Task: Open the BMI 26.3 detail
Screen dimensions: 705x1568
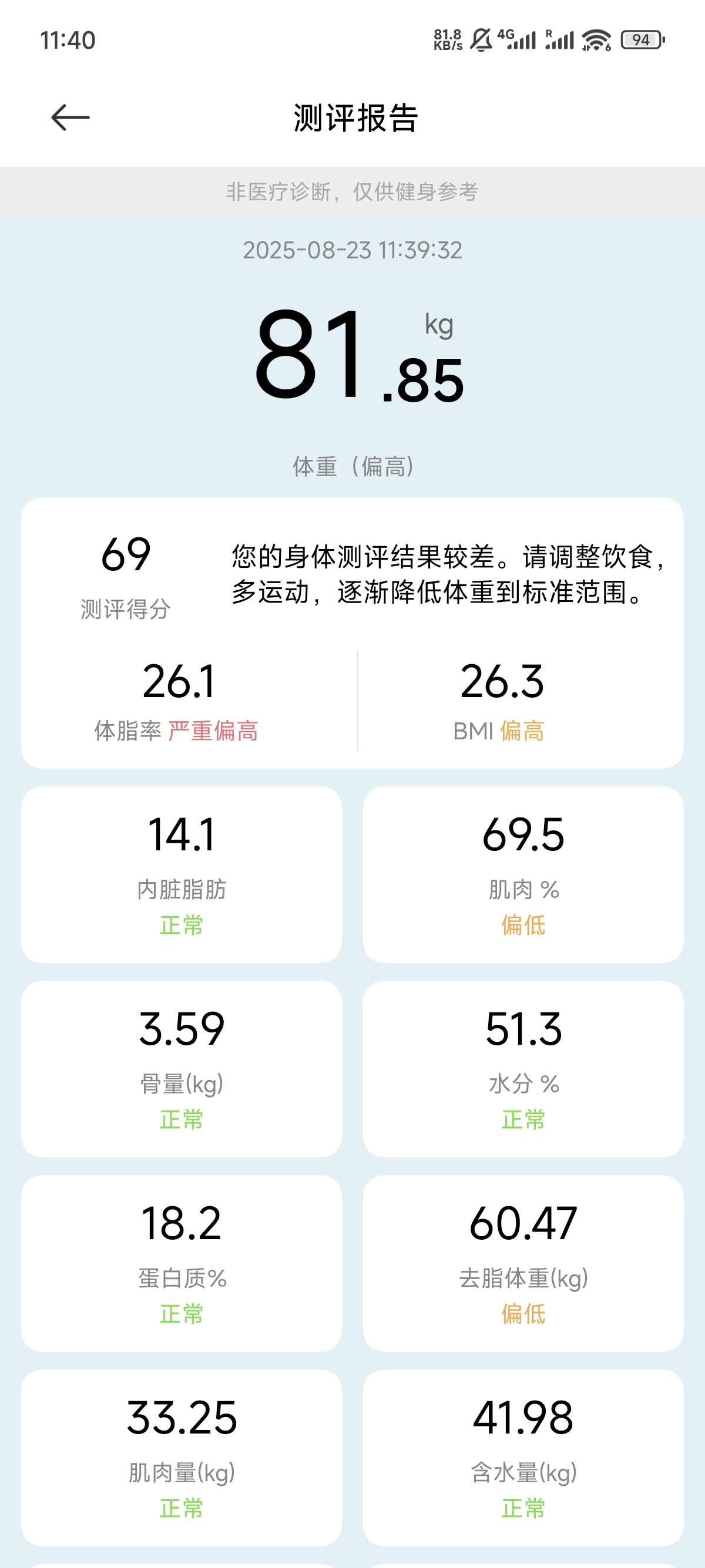Action: coord(501,701)
